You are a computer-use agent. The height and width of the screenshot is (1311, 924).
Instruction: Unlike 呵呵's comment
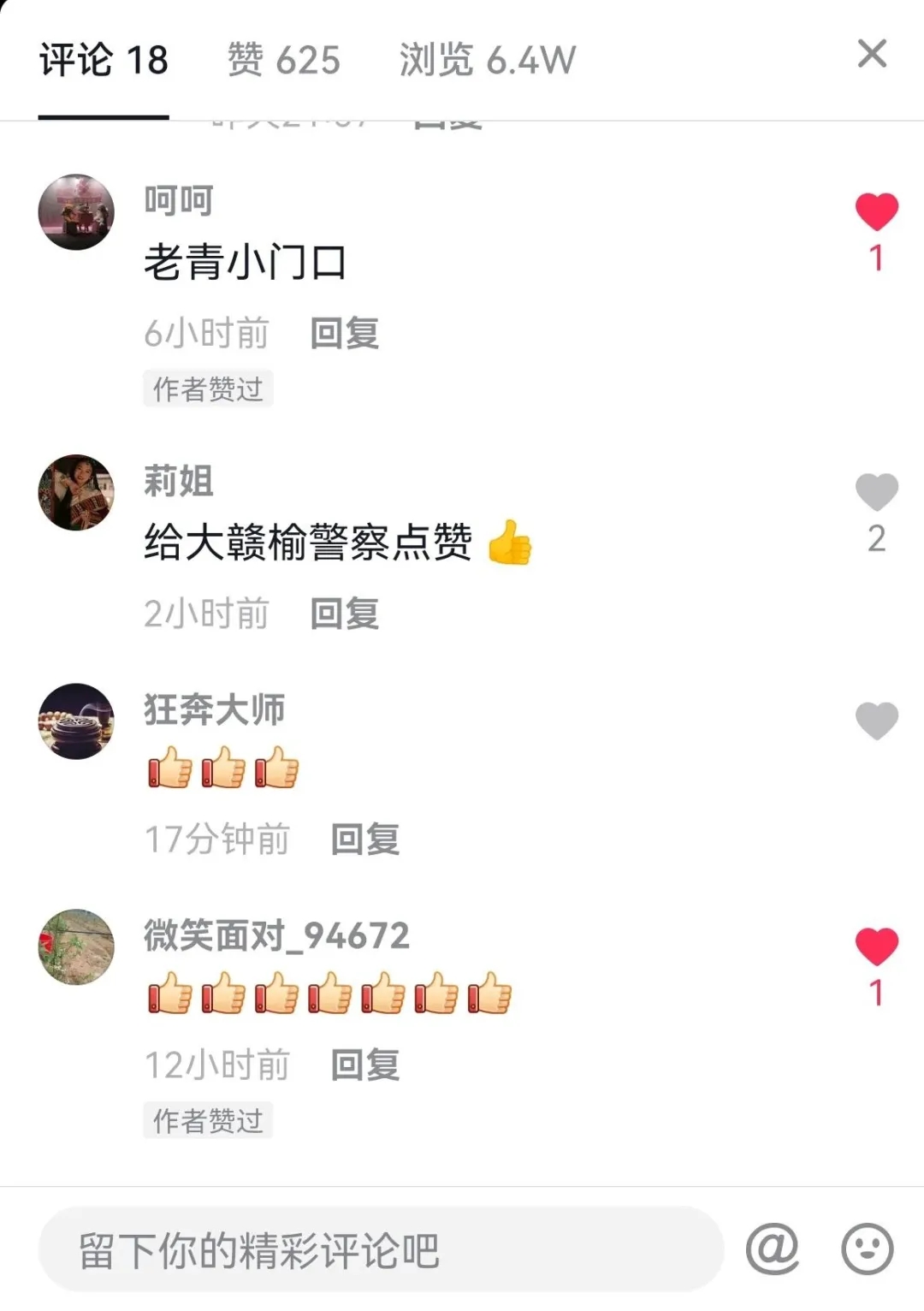(876, 211)
